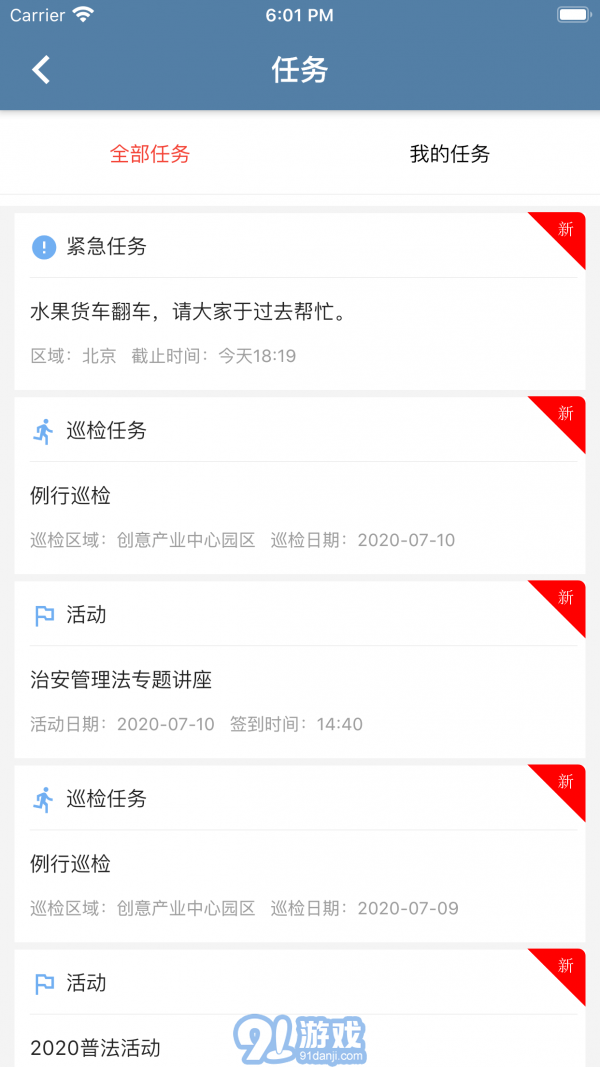Open the 例行巡检 task dated 2020-07-09
This screenshot has height=1067, width=600.
point(300,853)
